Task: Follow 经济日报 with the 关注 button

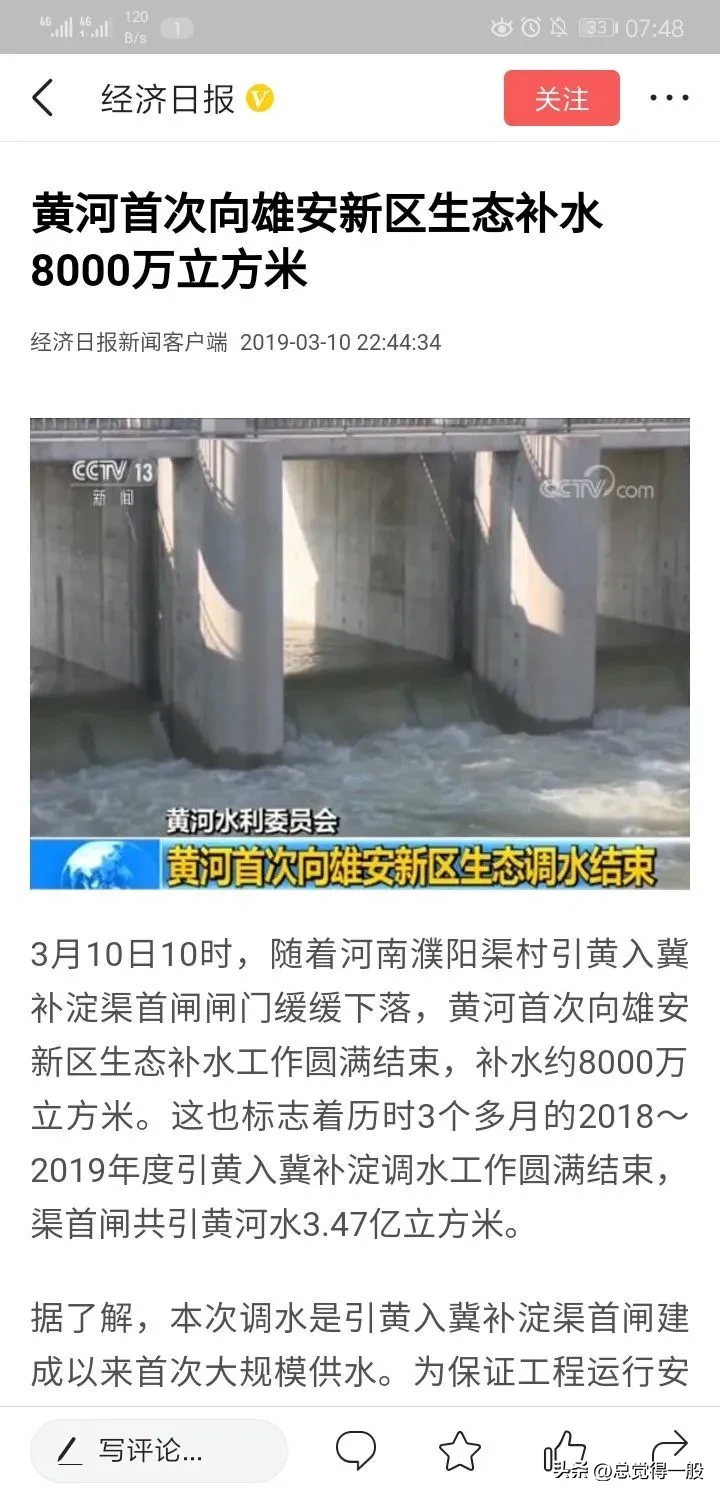Action: point(561,99)
